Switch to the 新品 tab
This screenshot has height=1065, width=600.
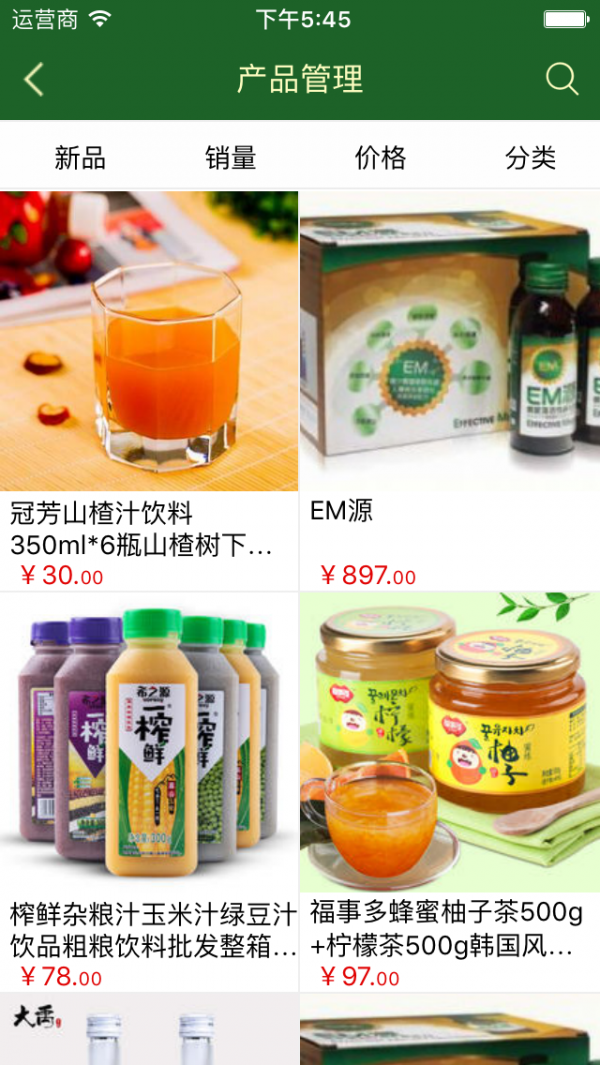[x=80, y=157]
